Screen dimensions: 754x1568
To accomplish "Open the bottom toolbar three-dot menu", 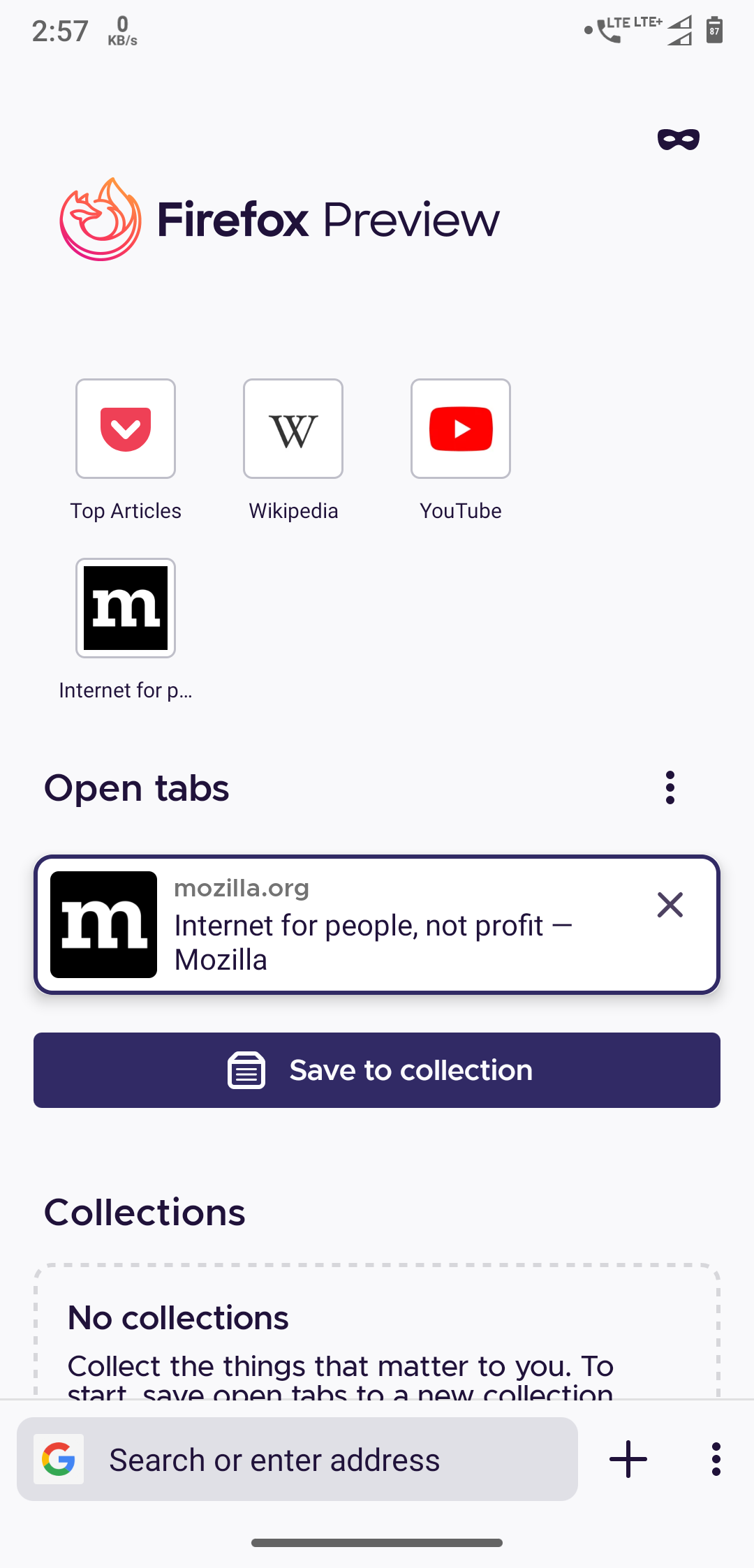I will [716, 1459].
